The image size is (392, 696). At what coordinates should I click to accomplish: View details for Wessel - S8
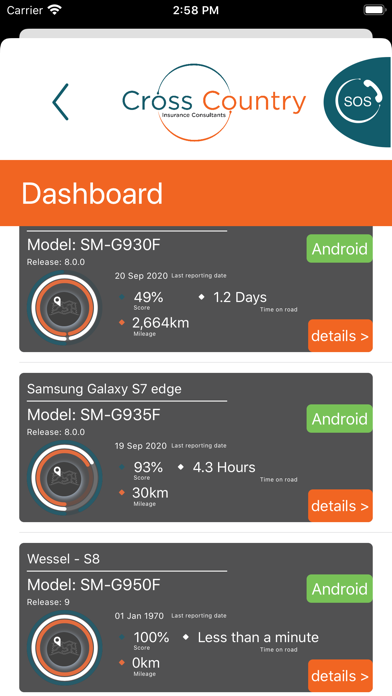coord(340,676)
